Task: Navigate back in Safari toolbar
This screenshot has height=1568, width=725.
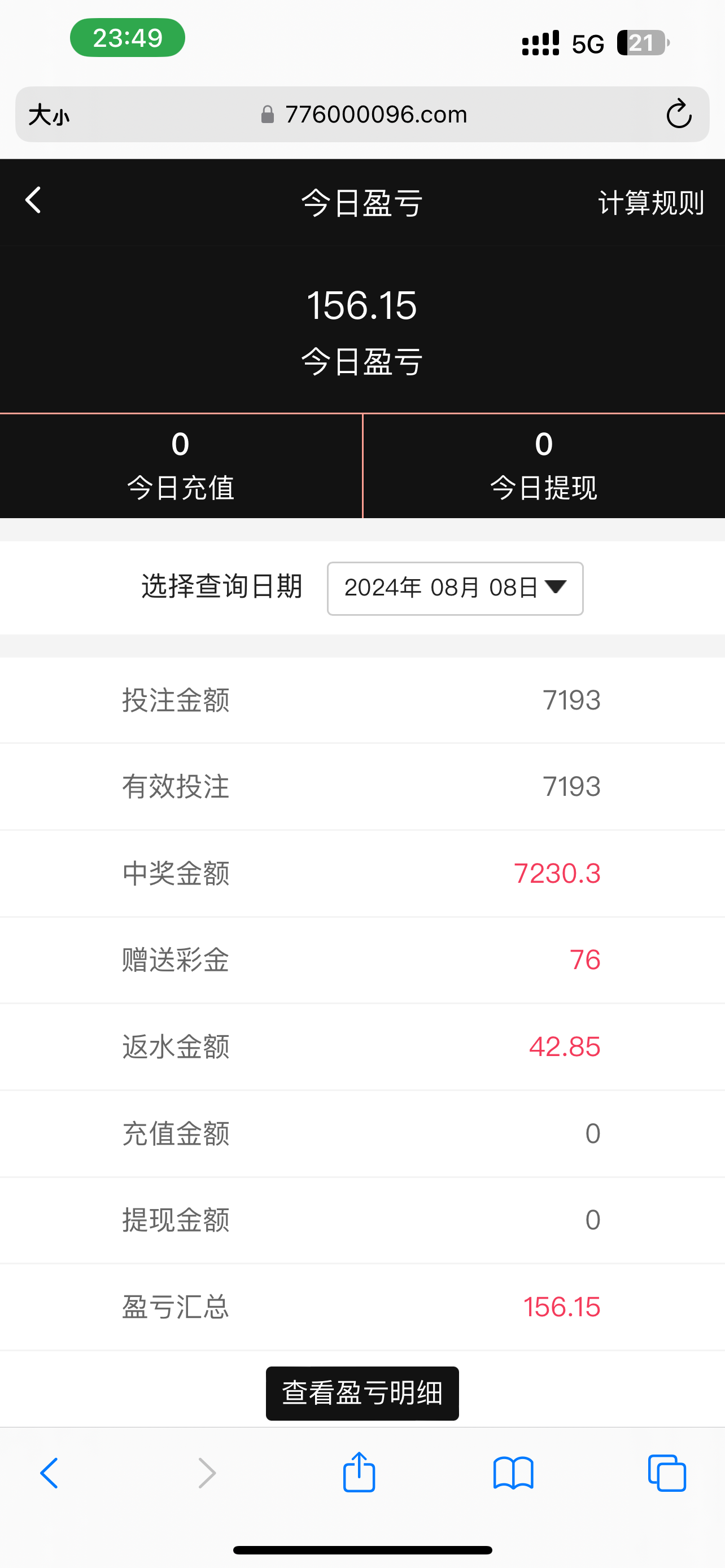Action: tap(49, 1473)
